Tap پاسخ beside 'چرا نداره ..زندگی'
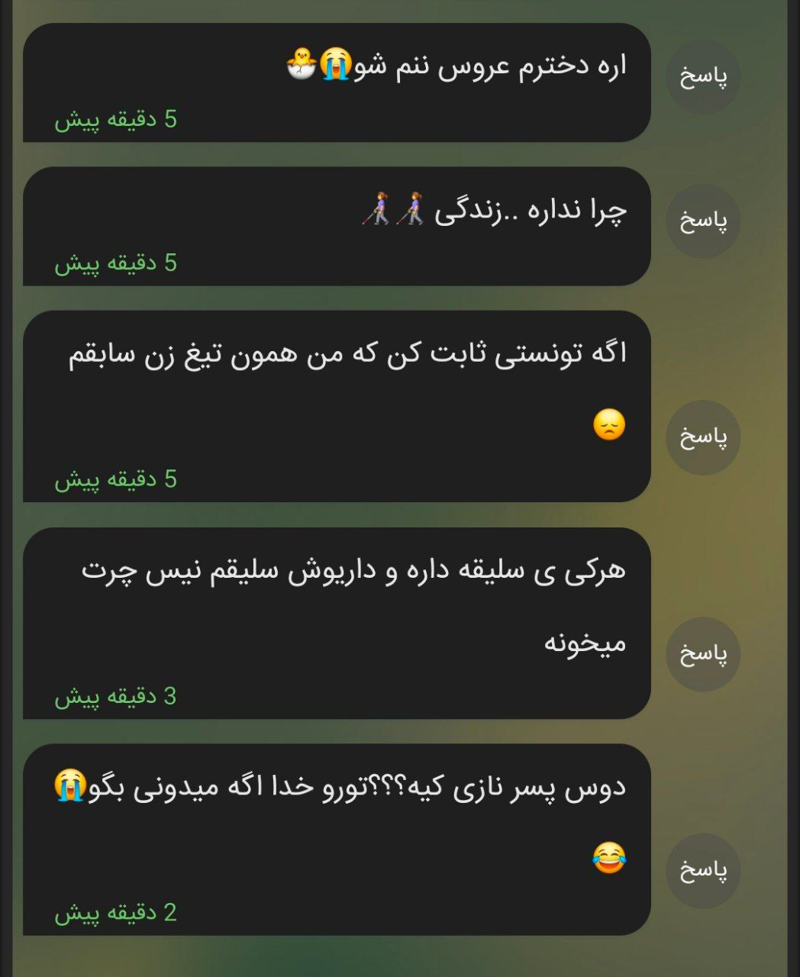 tap(703, 222)
